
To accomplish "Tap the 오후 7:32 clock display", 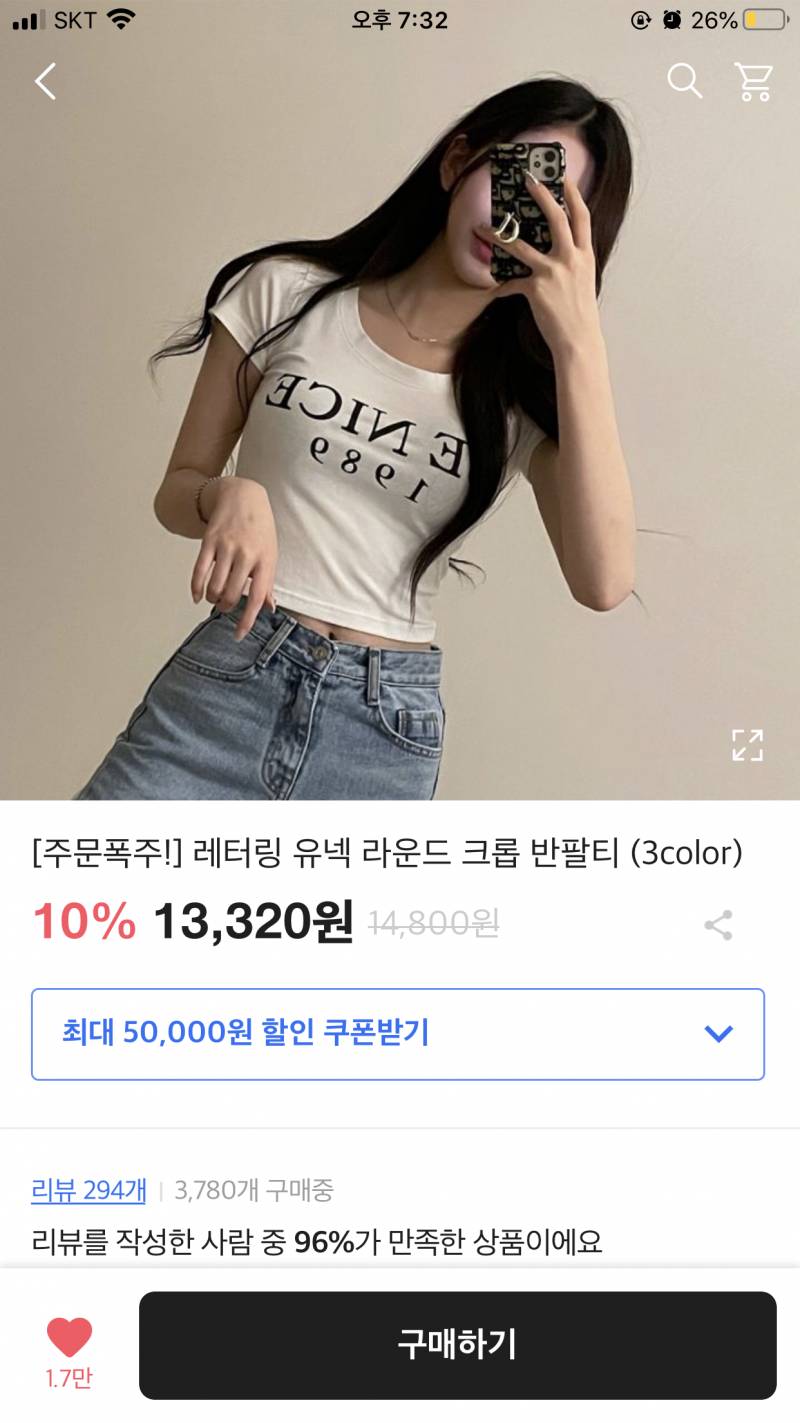I will tap(400, 18).
